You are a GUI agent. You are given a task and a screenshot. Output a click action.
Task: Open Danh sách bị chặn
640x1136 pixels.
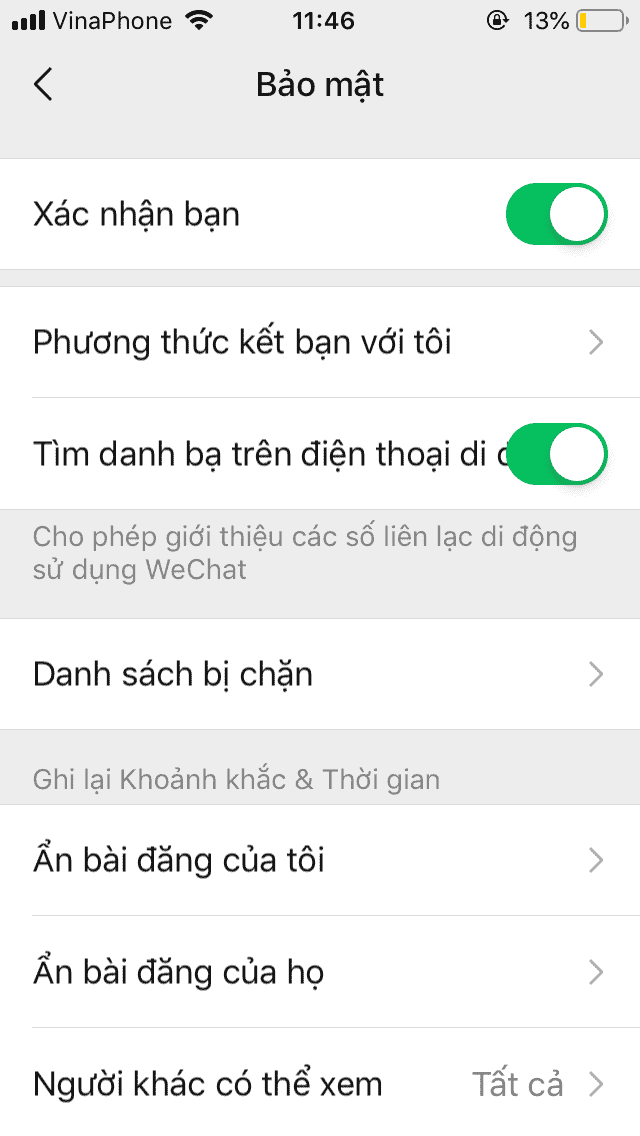[x=320, y=674]
